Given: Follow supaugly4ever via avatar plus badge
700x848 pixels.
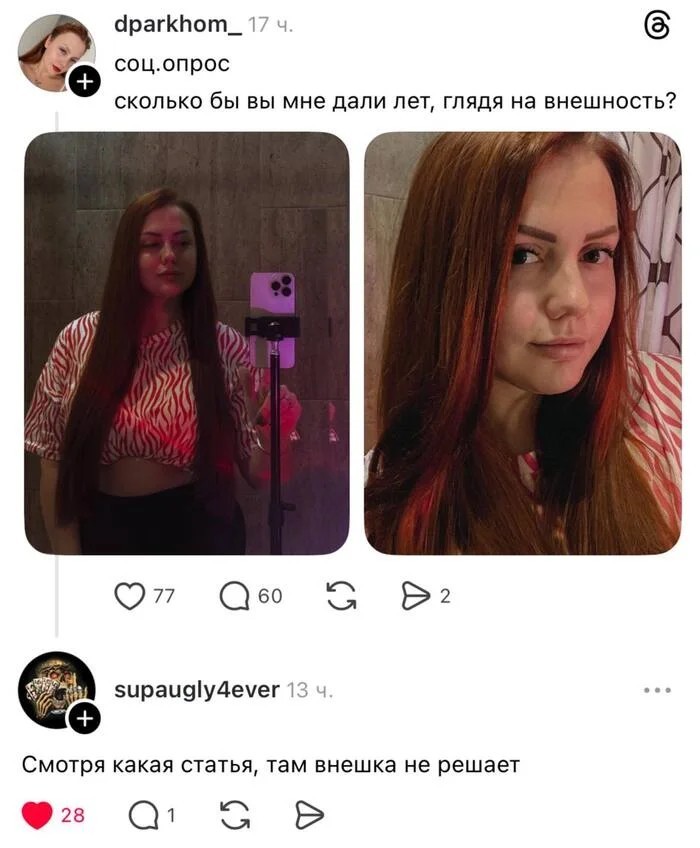Looking at the screenshot, I should [x=84, y=718].
